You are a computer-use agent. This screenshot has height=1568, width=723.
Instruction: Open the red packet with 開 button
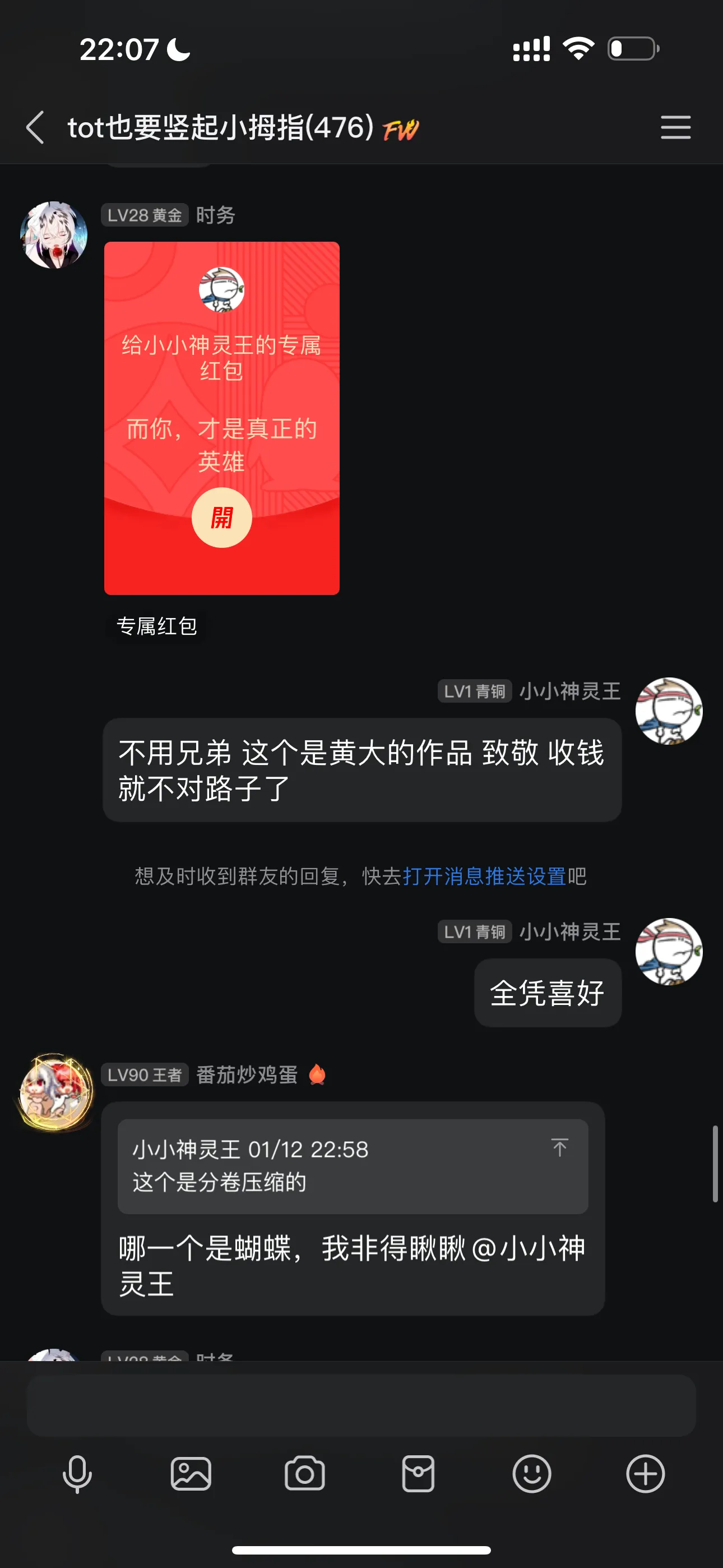pyautogui.click(x=221, y=518)
